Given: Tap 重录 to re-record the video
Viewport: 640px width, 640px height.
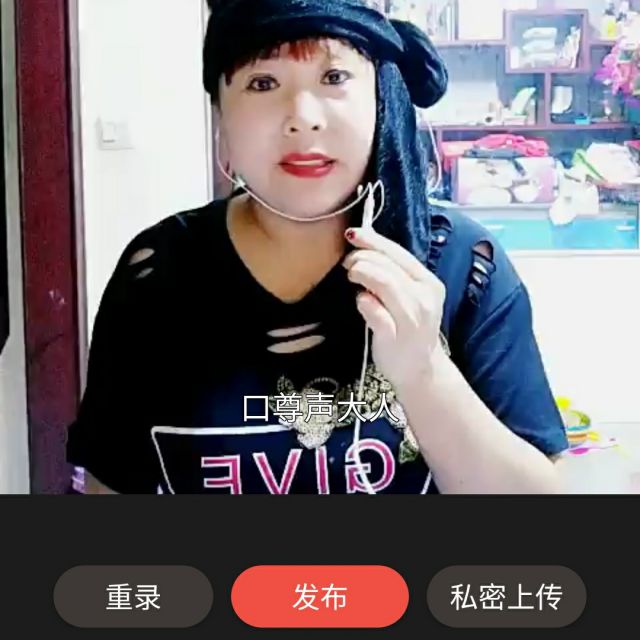Looking at the screenshot, I should (133, 597).
